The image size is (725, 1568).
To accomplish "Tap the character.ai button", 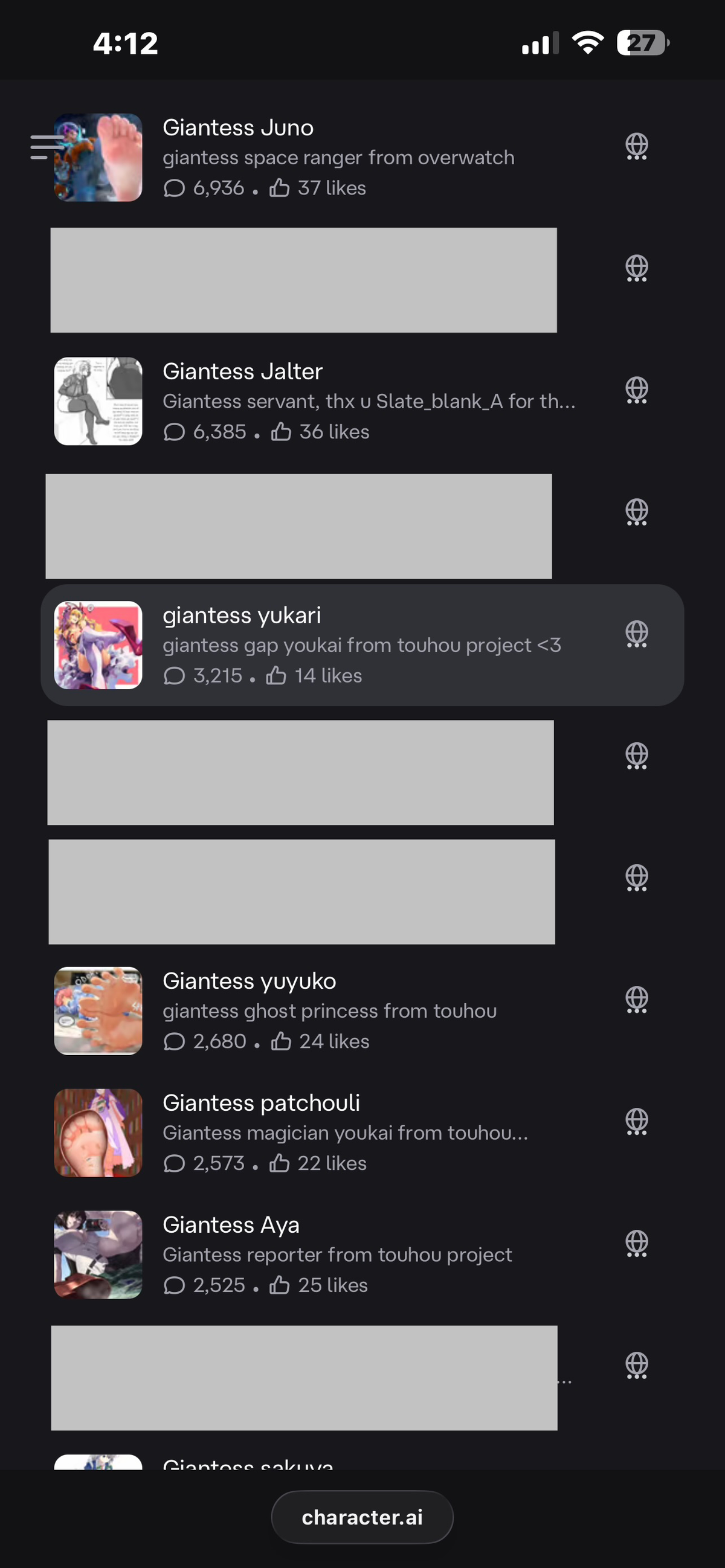I will [x=362, y=1517].
